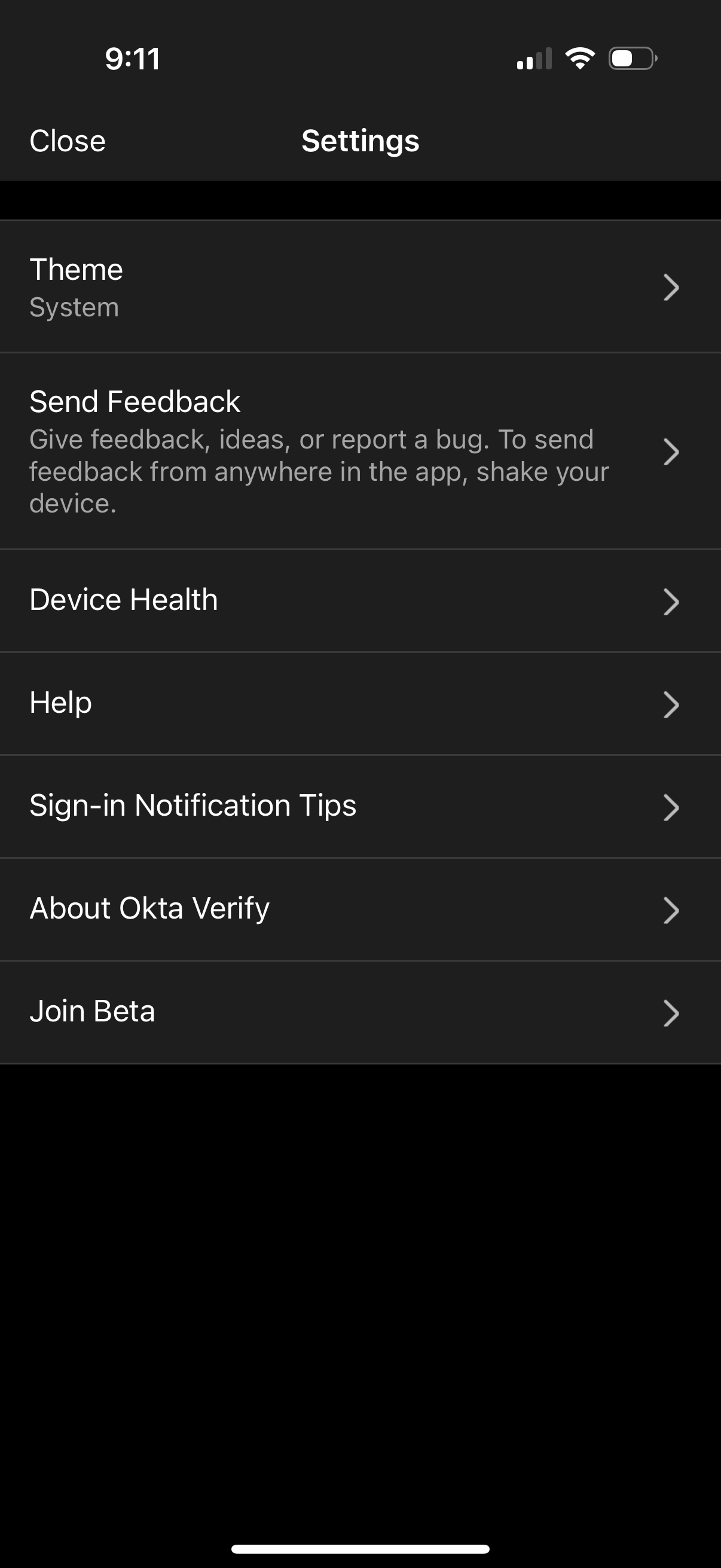
Task: Tap the cellular signal indicator
Action: [536, 58]
